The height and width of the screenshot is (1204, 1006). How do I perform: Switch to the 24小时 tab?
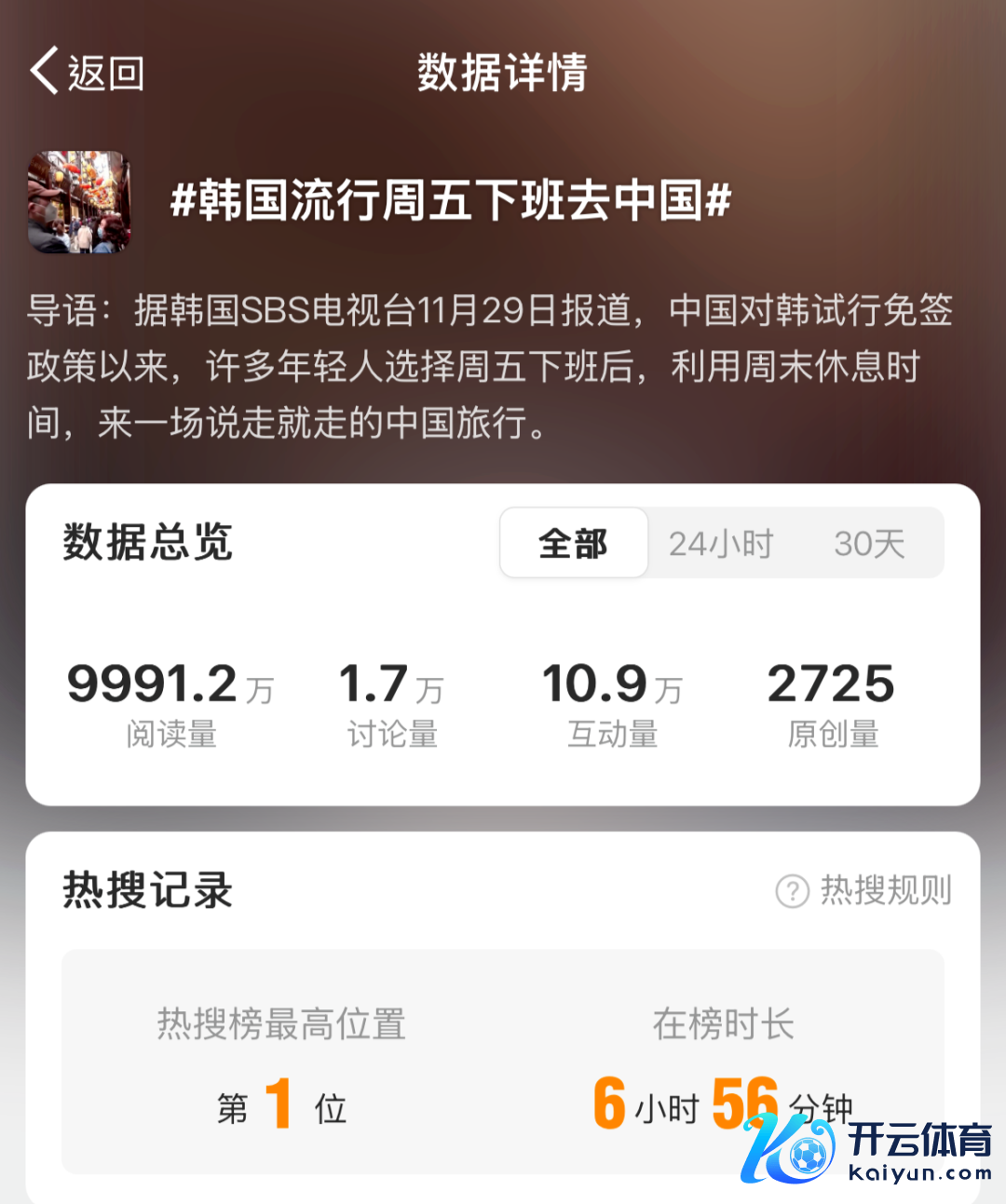(720, 543)
